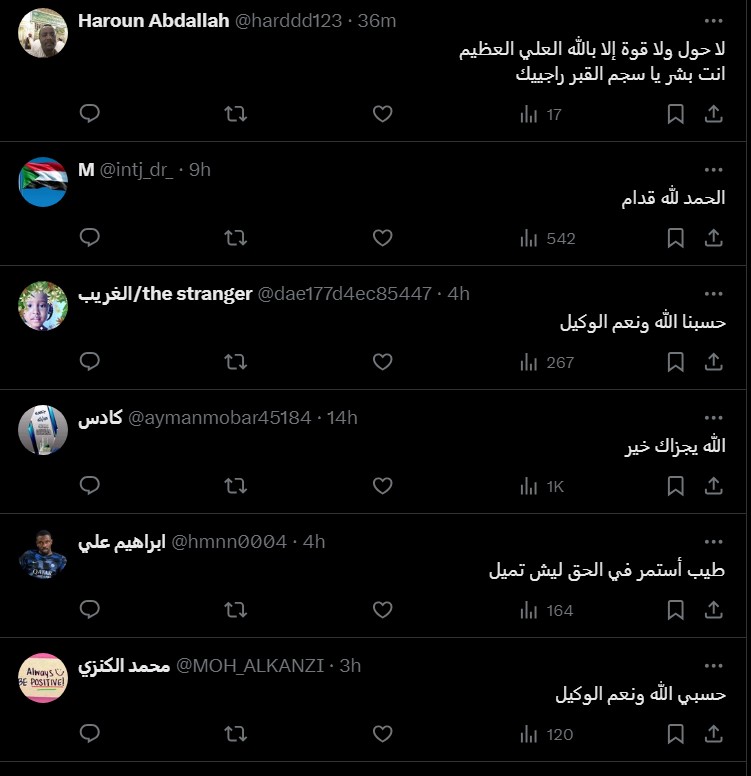Open the stranger's profile name link
The height and width of the screenshot is (776, 751).
(x=165, y=294)
